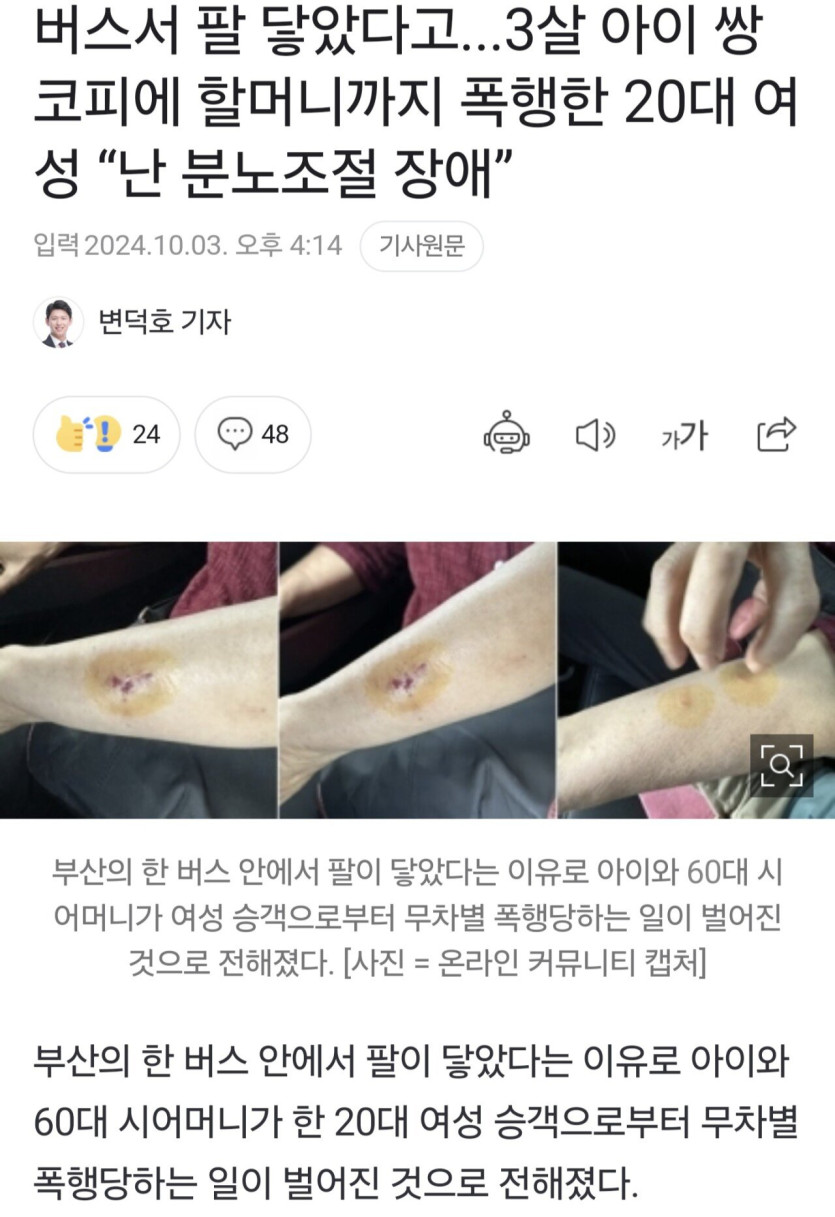Open the 48 comments
This screenshot has height=1217, width=835.
pos(253,434)
